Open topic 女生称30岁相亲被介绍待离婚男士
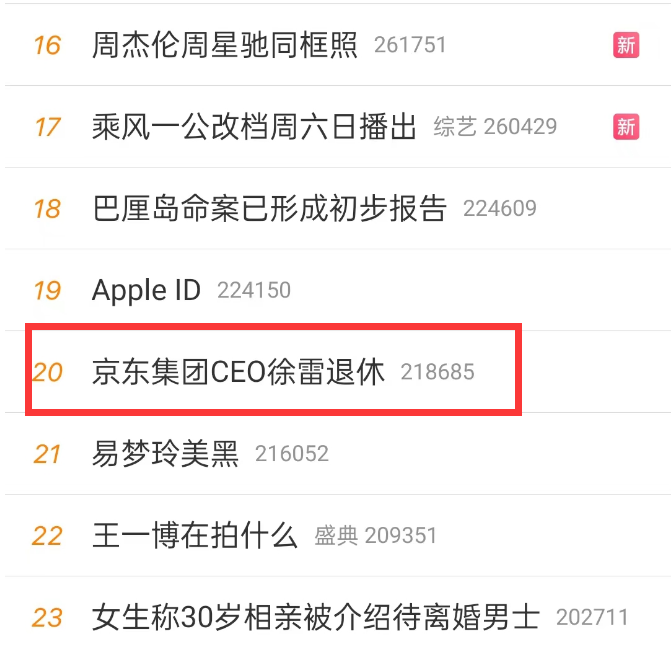Image resolution: width=672 pixels, height=650 pixels. click(315, 616)
